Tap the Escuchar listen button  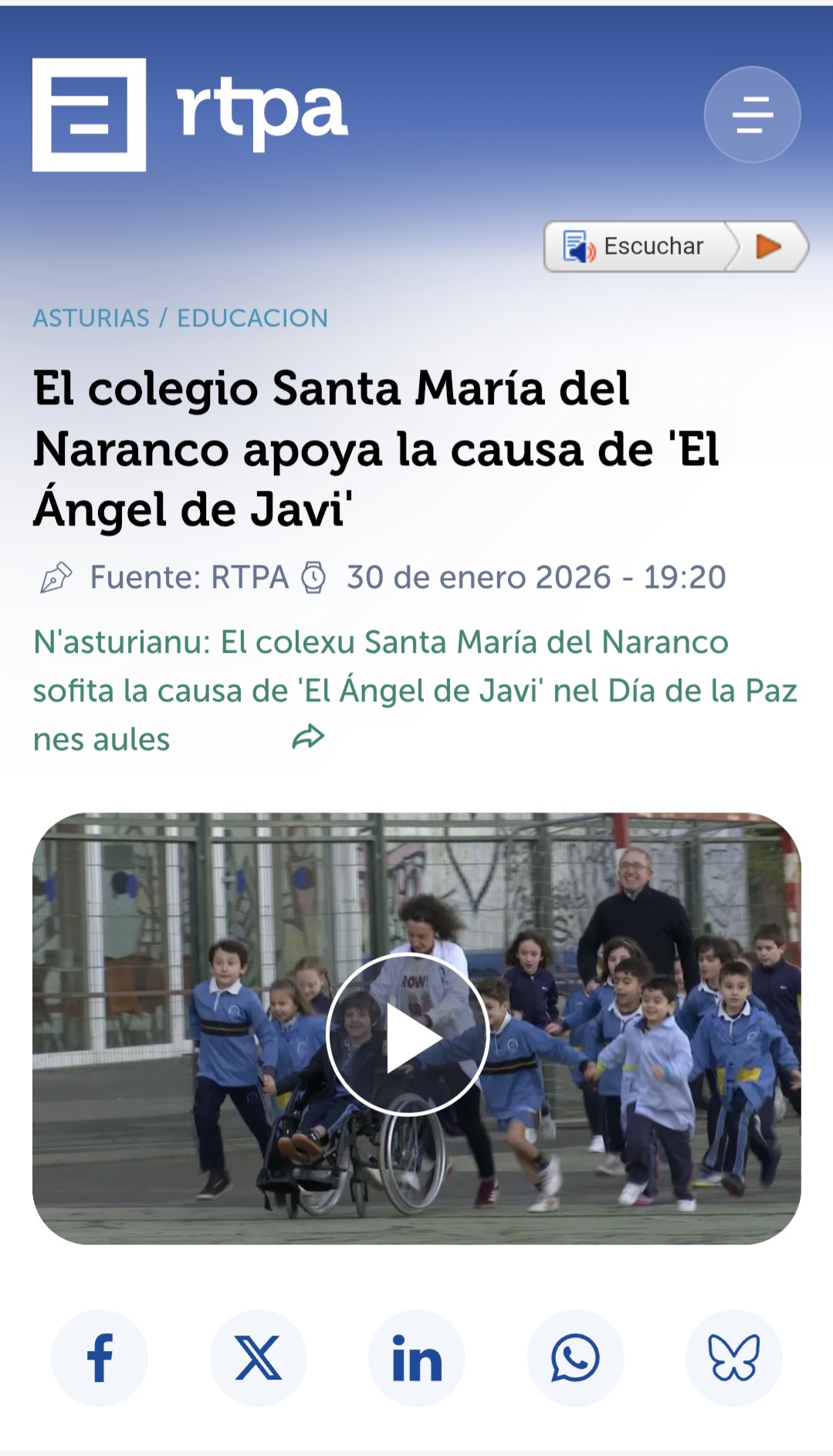[635, 247]
